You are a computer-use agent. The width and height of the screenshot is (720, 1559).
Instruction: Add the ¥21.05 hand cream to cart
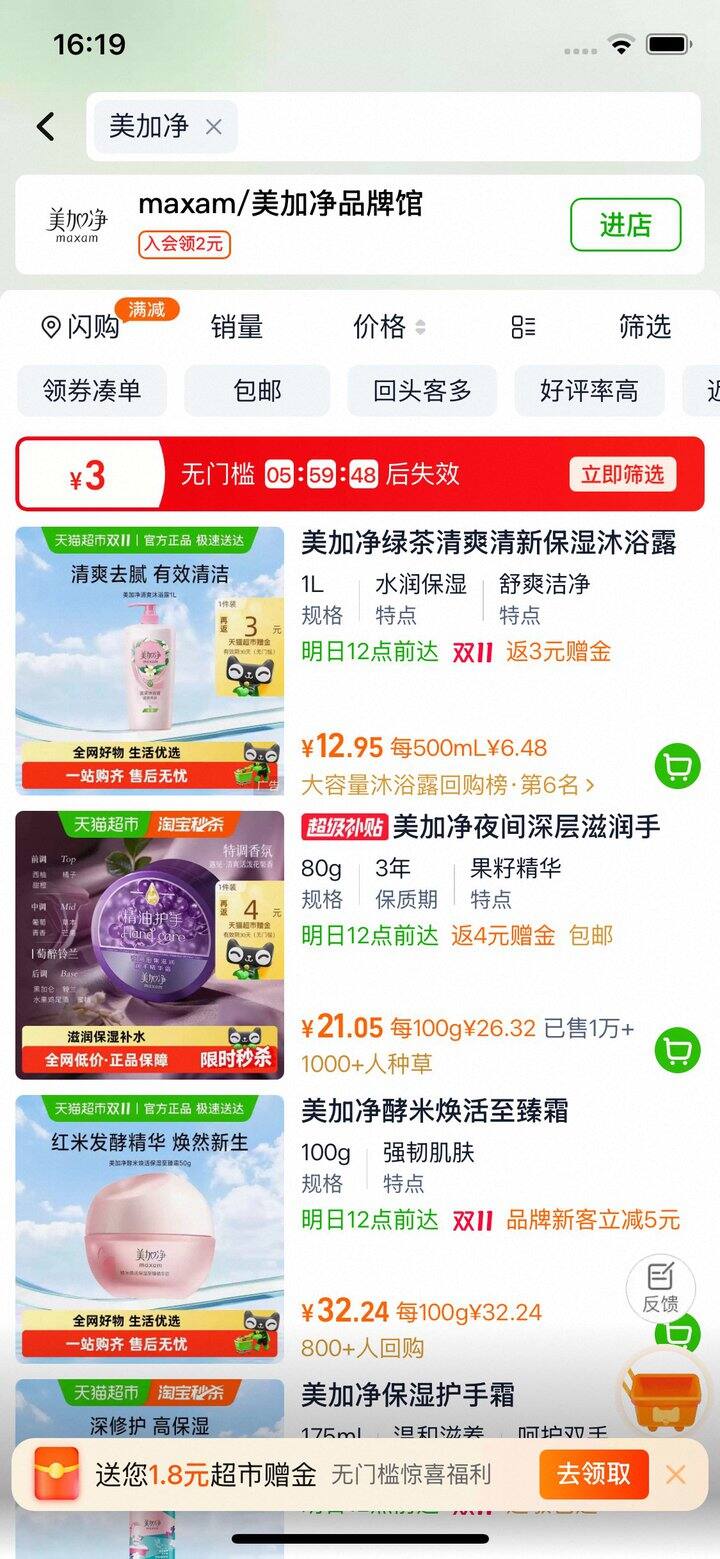677,1050
